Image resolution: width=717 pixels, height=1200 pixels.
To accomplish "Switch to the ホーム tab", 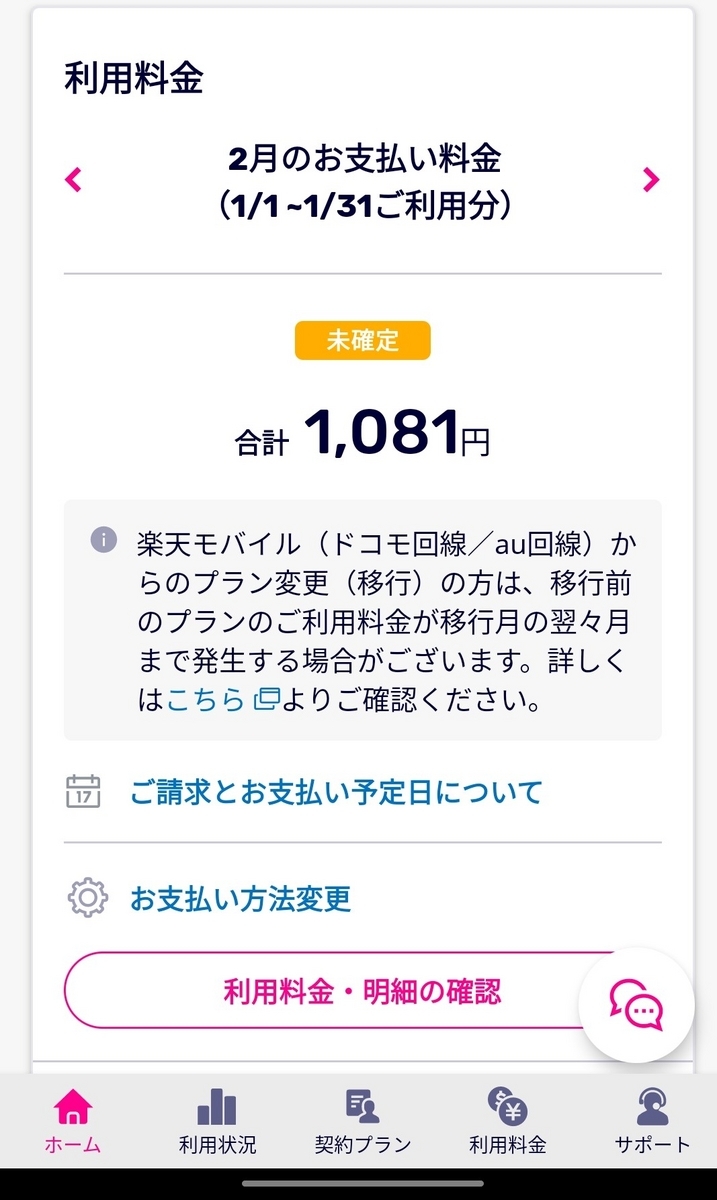I will tap(73, 1122).
